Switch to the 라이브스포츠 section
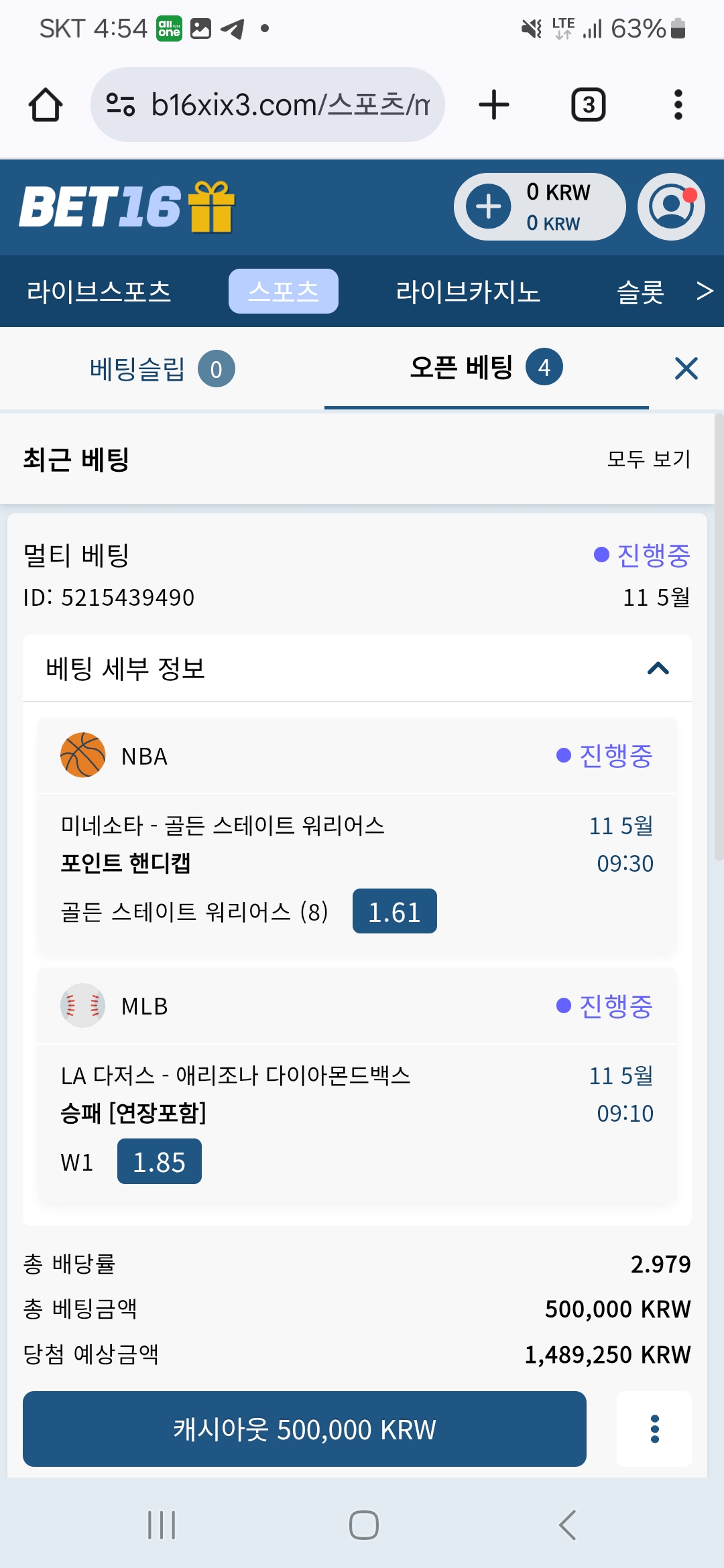 99,291
